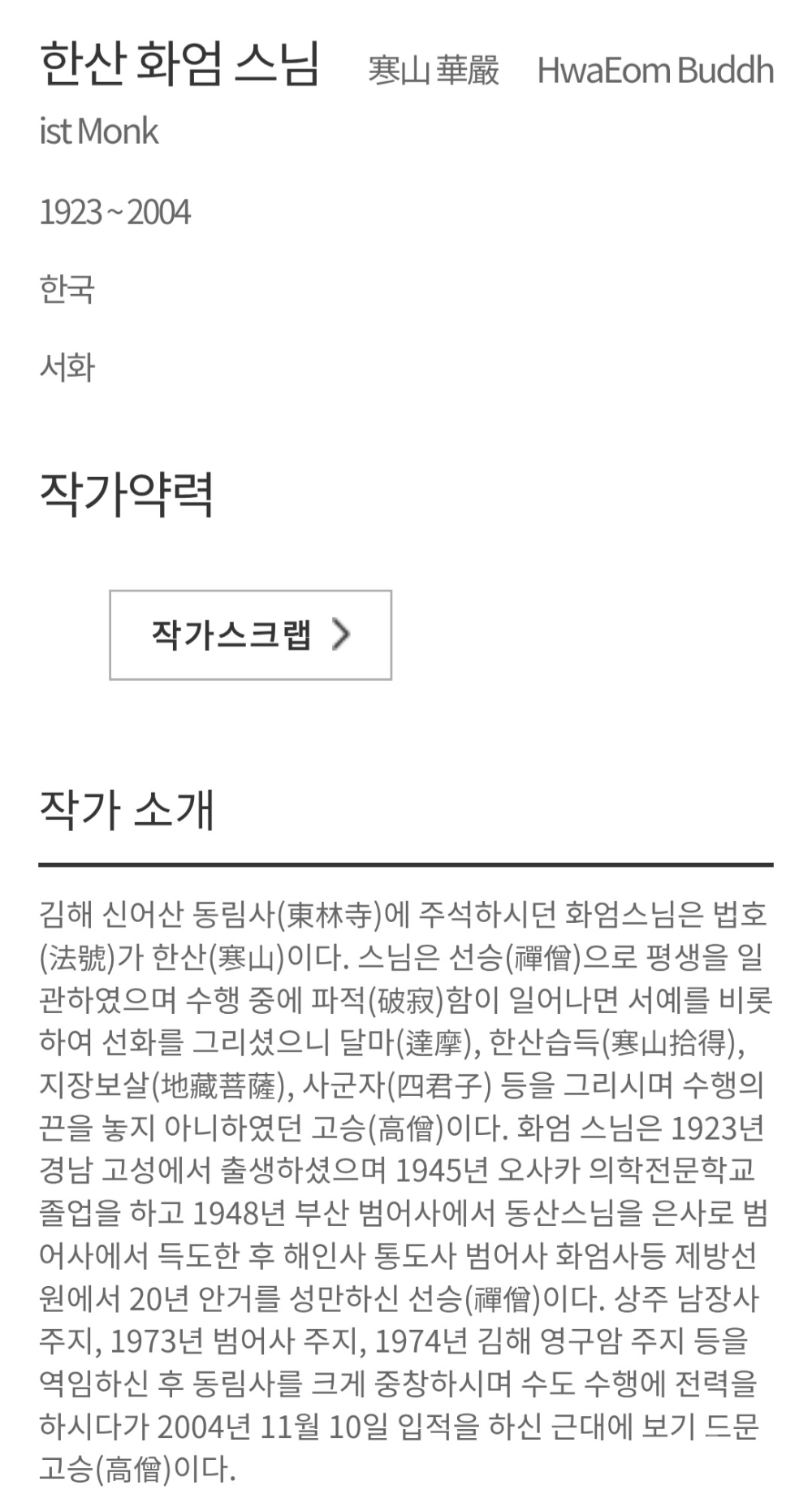Viewport: 812px width, 1490px height.
Task: Tap the 작가스크랩 button
Action: 250,635
